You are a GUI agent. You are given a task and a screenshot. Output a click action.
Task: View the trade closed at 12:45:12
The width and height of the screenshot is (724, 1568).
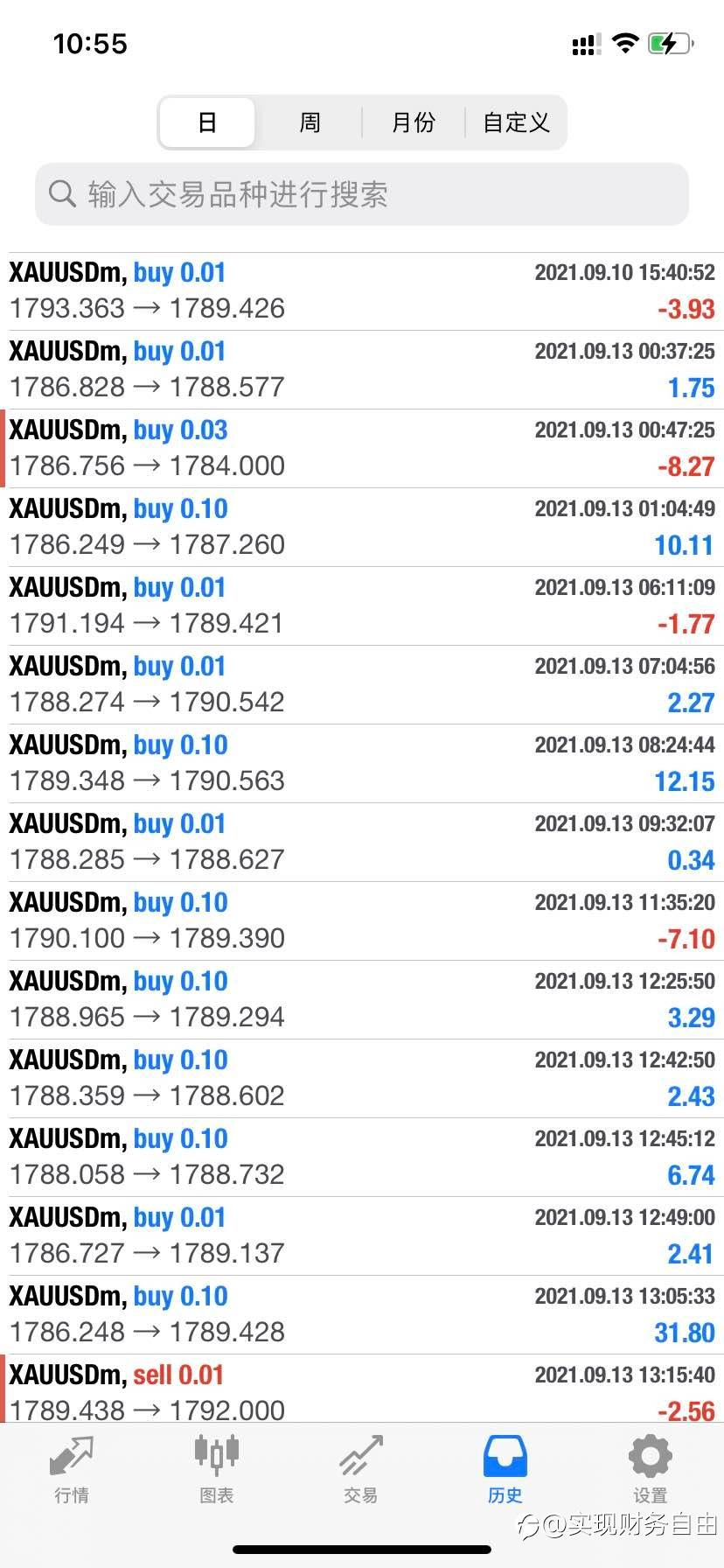click(x=362, y=1158)
